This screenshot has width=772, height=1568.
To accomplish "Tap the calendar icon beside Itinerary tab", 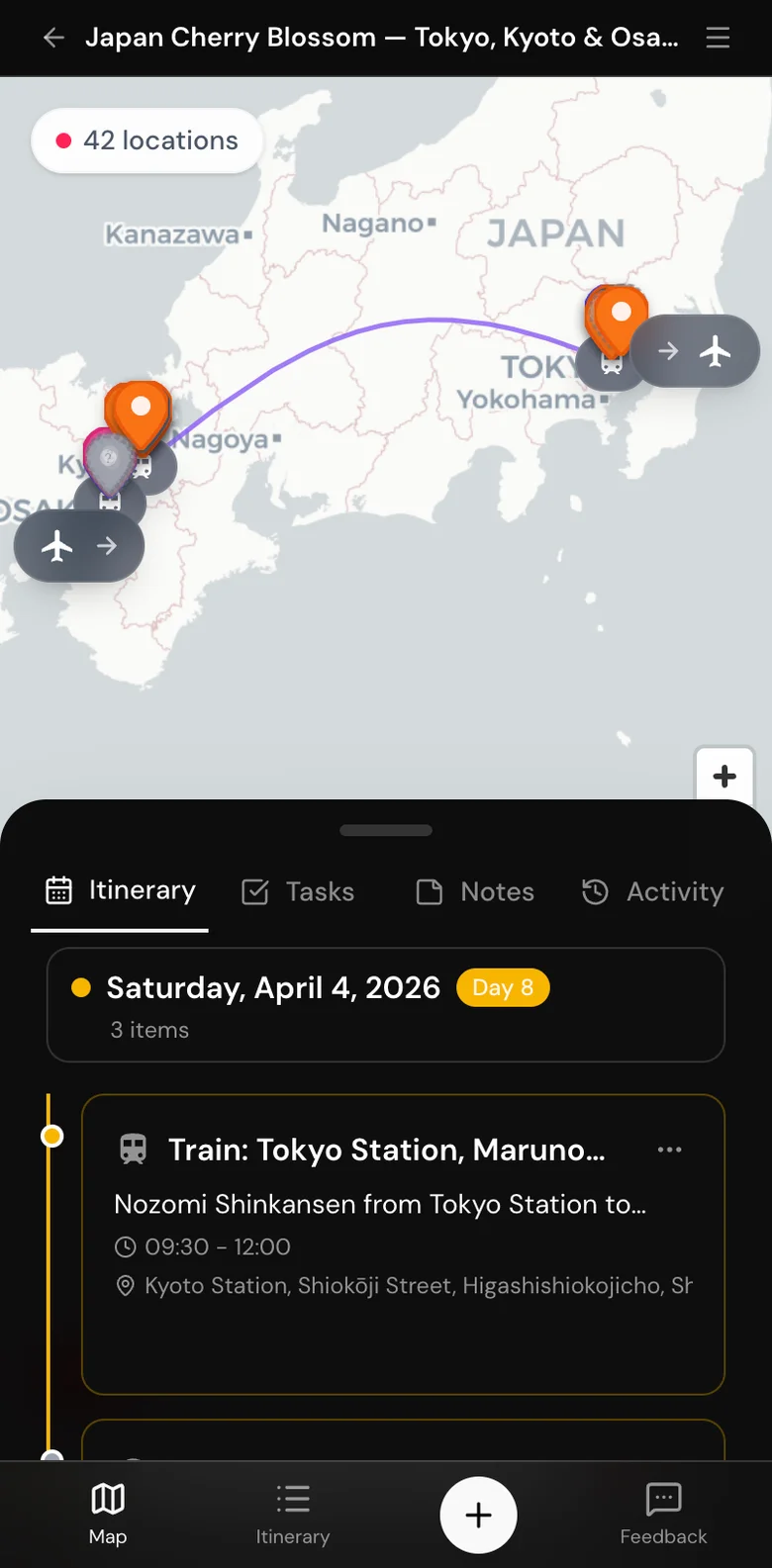I will tap(57, 891).
